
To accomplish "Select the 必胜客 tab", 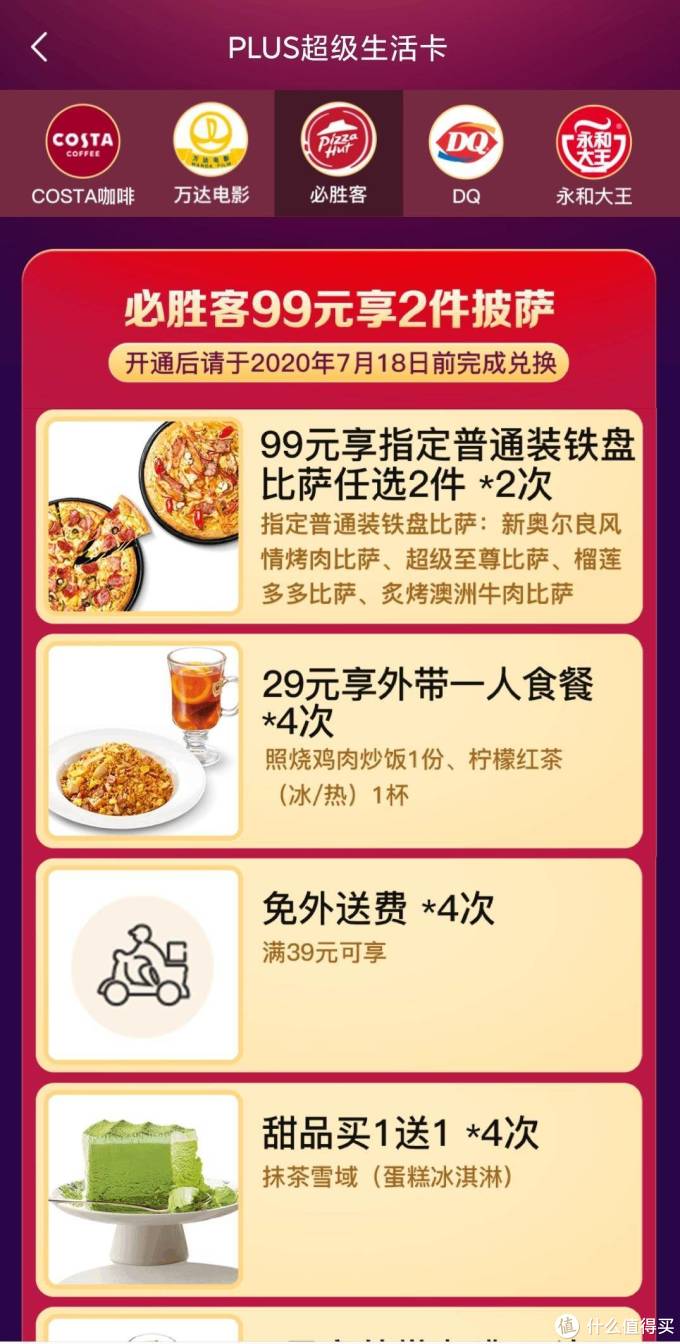I will tap(338, 154).
